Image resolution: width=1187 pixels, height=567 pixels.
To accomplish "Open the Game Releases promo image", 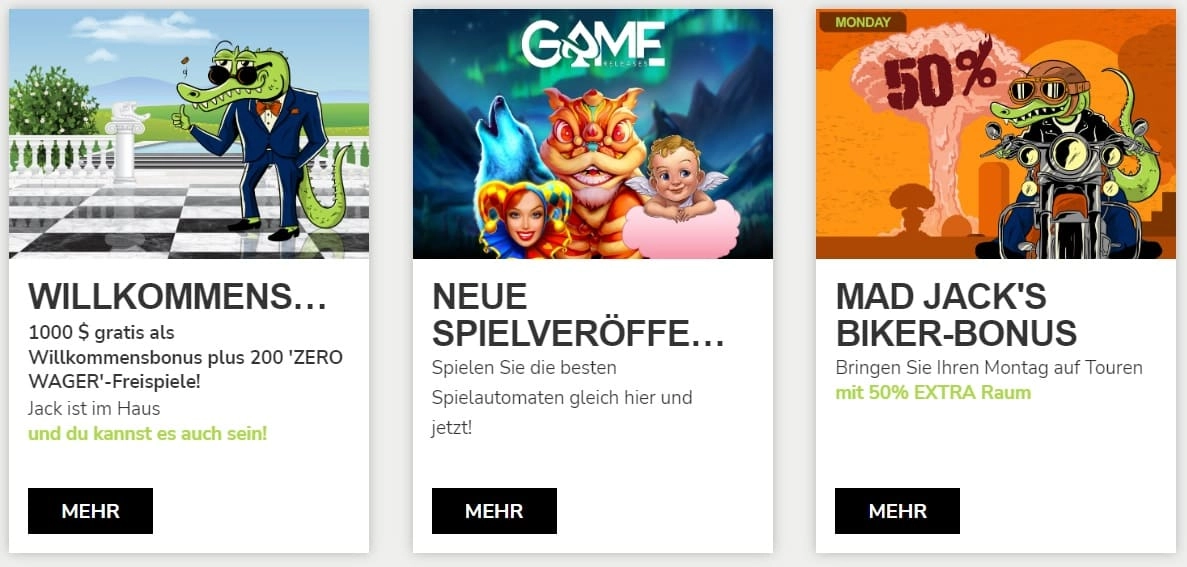I will click(x=592, y=134).
